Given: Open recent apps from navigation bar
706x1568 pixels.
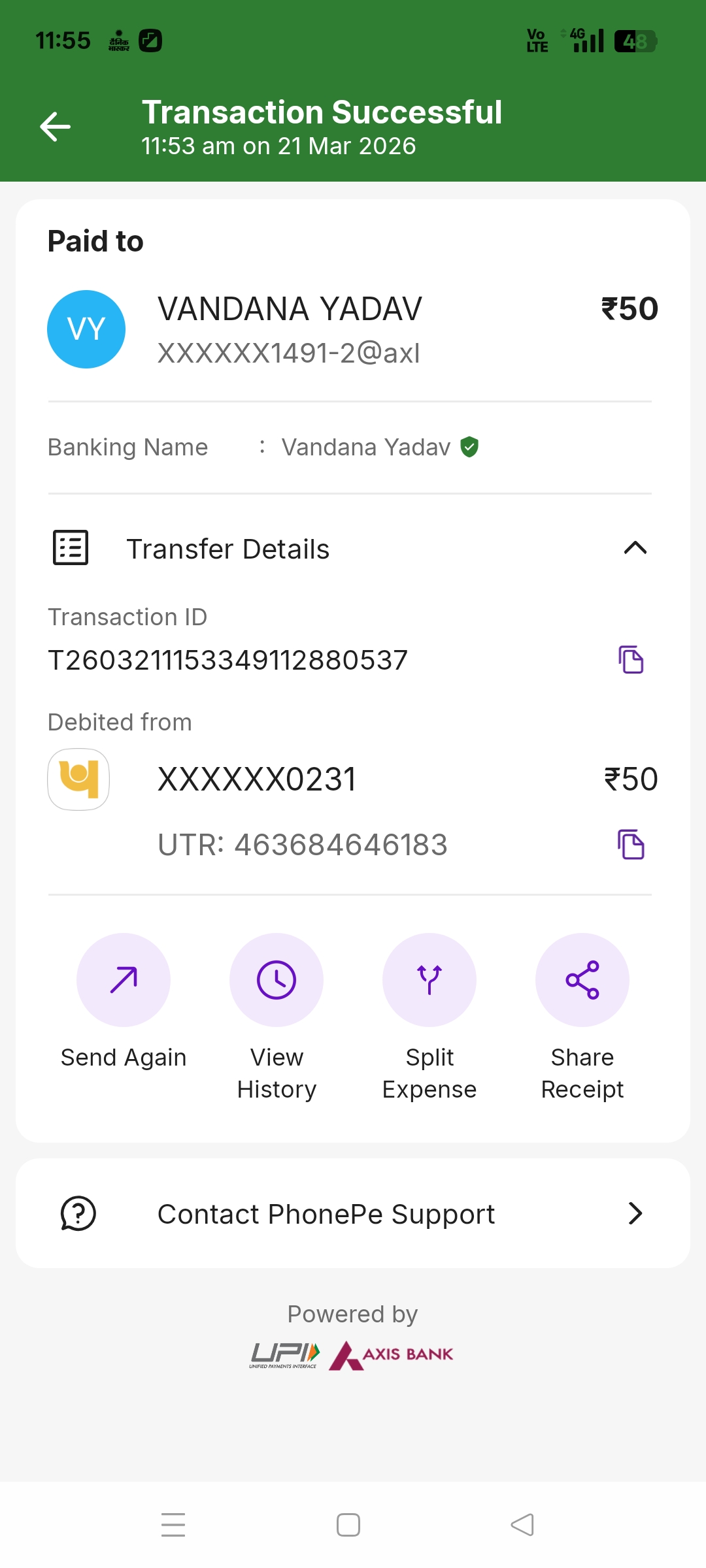Looking at the screenshot, I should pyautogui.click(x=173, y=1525).
